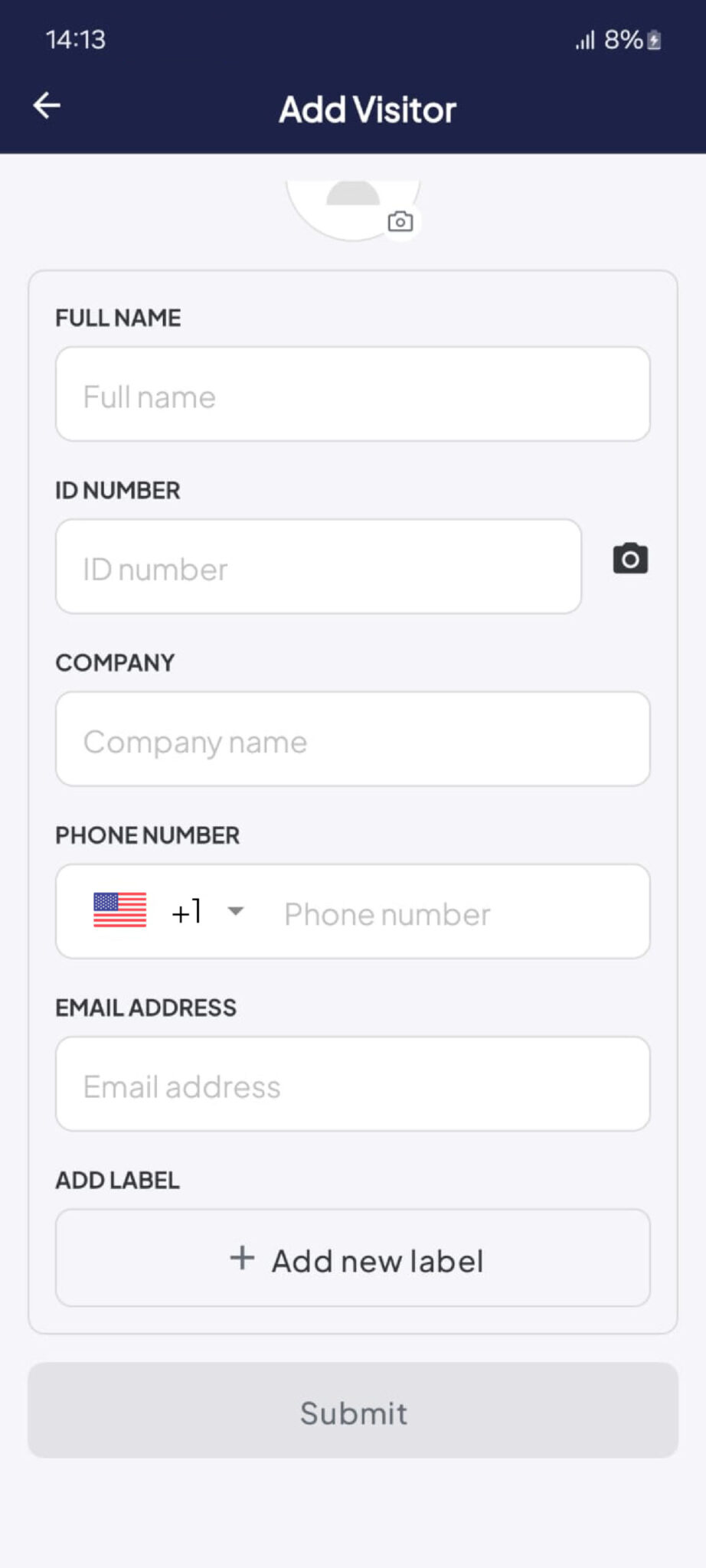This screenshot has width=706, height=1568.
Task: Tap the Submit button
Action: pyautogui.click(x=353, y=1410)
